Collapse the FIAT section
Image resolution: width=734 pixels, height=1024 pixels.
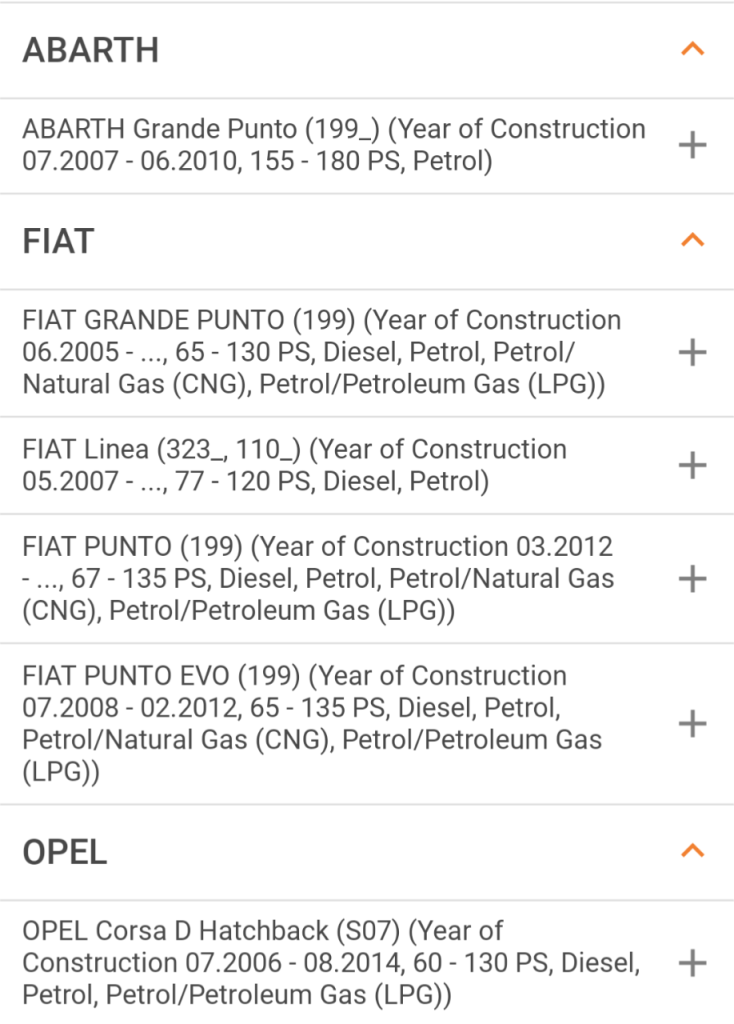(x=692, y=240)
